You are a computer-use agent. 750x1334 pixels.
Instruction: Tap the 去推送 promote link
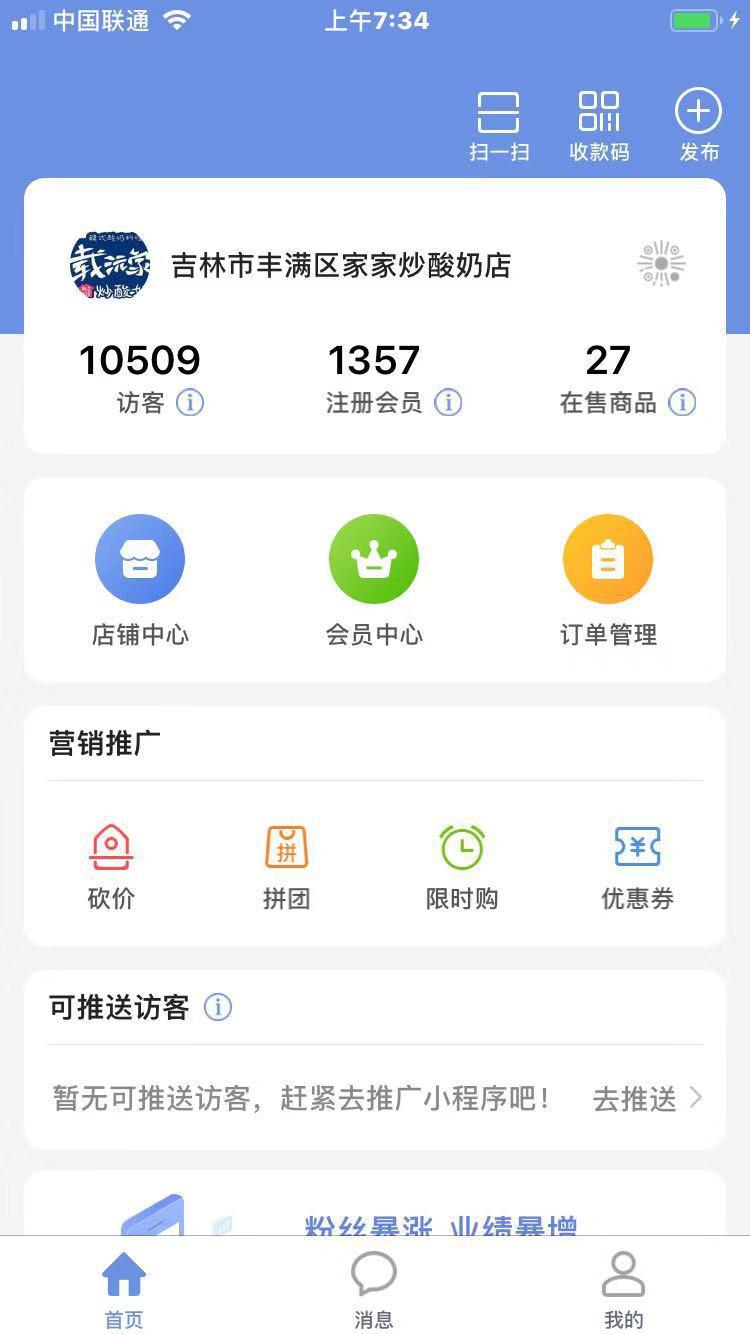634,1098
